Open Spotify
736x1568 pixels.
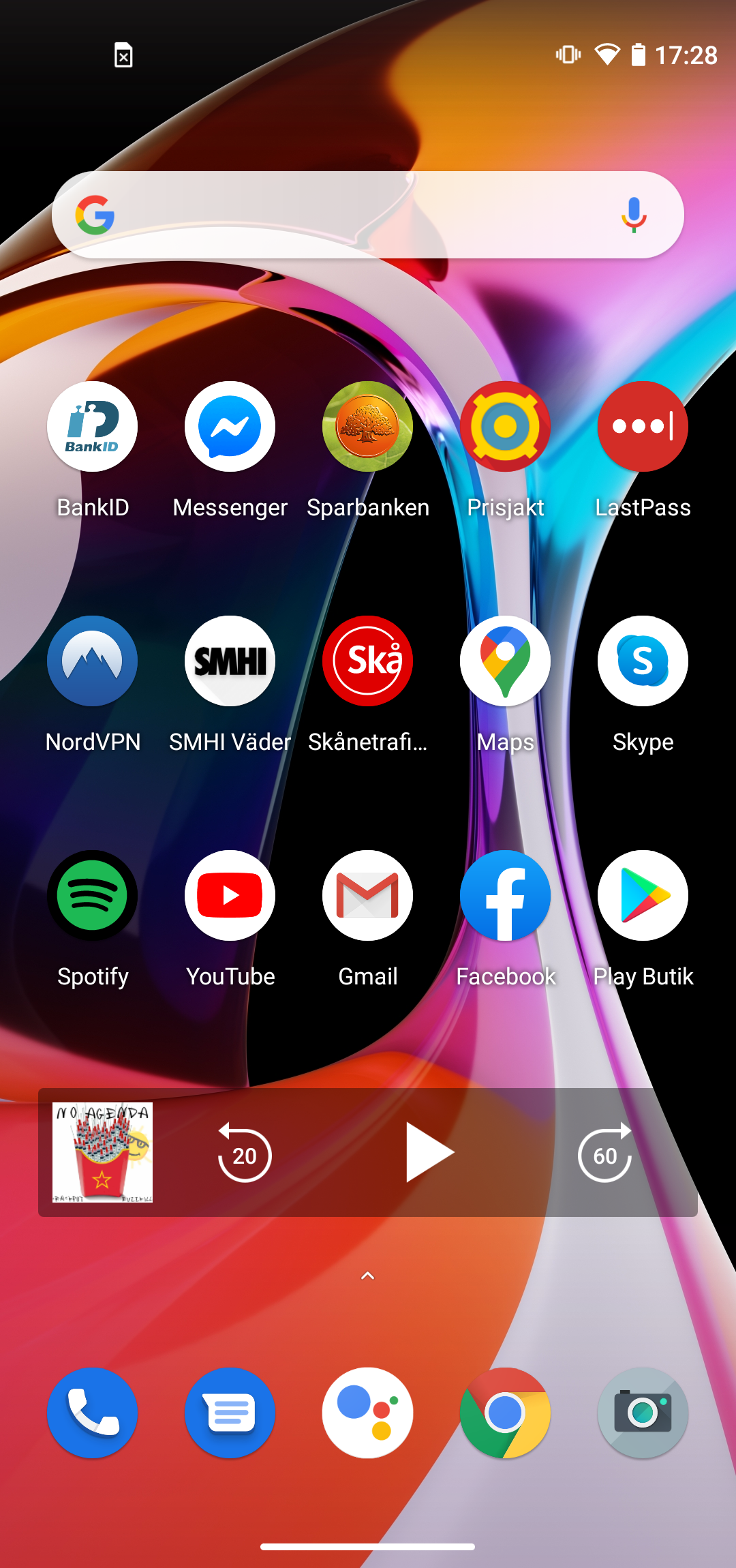click(x=93, y=896)
